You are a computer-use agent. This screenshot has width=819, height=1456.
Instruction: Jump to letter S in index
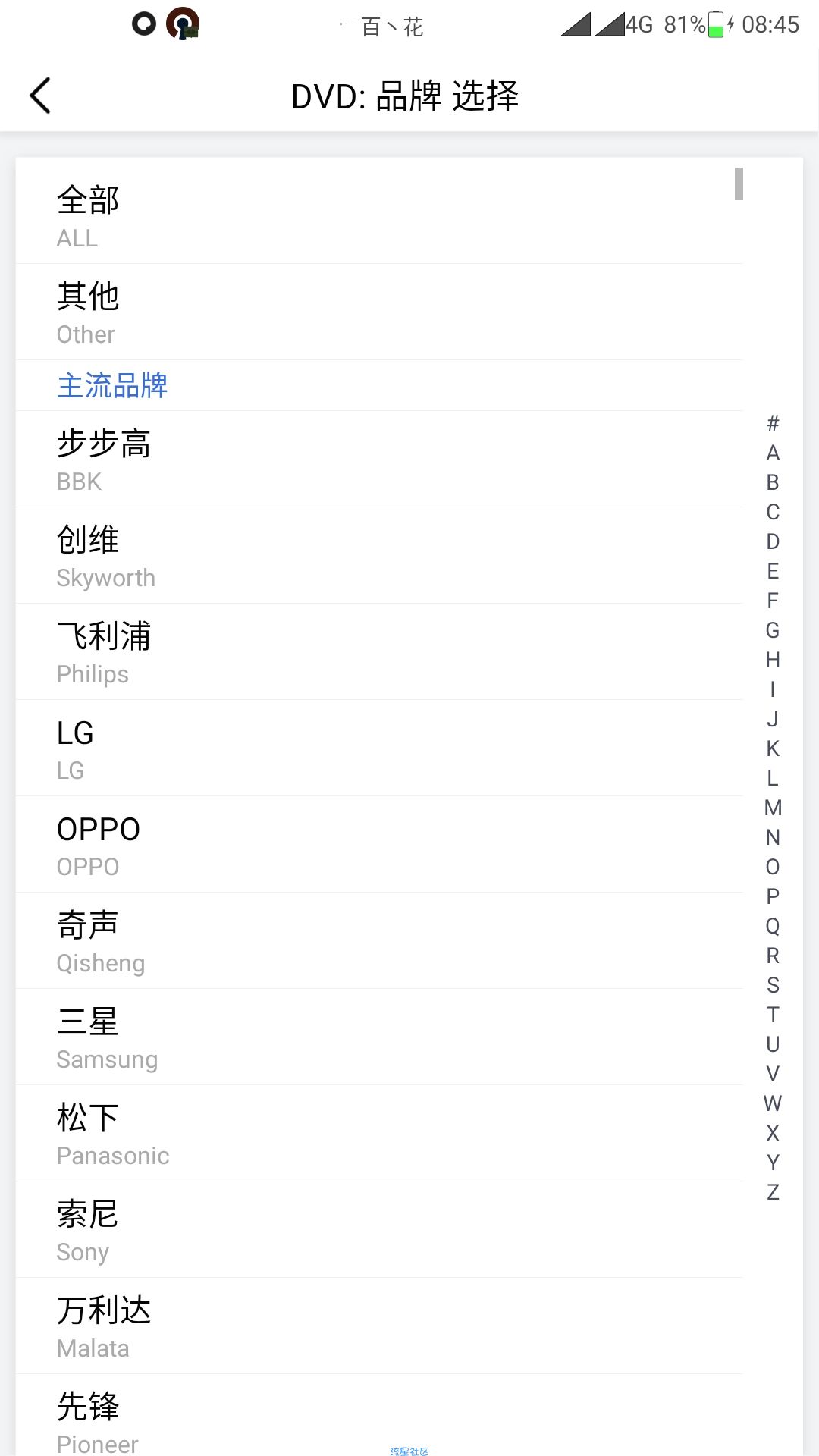click(x=773, y=985)
